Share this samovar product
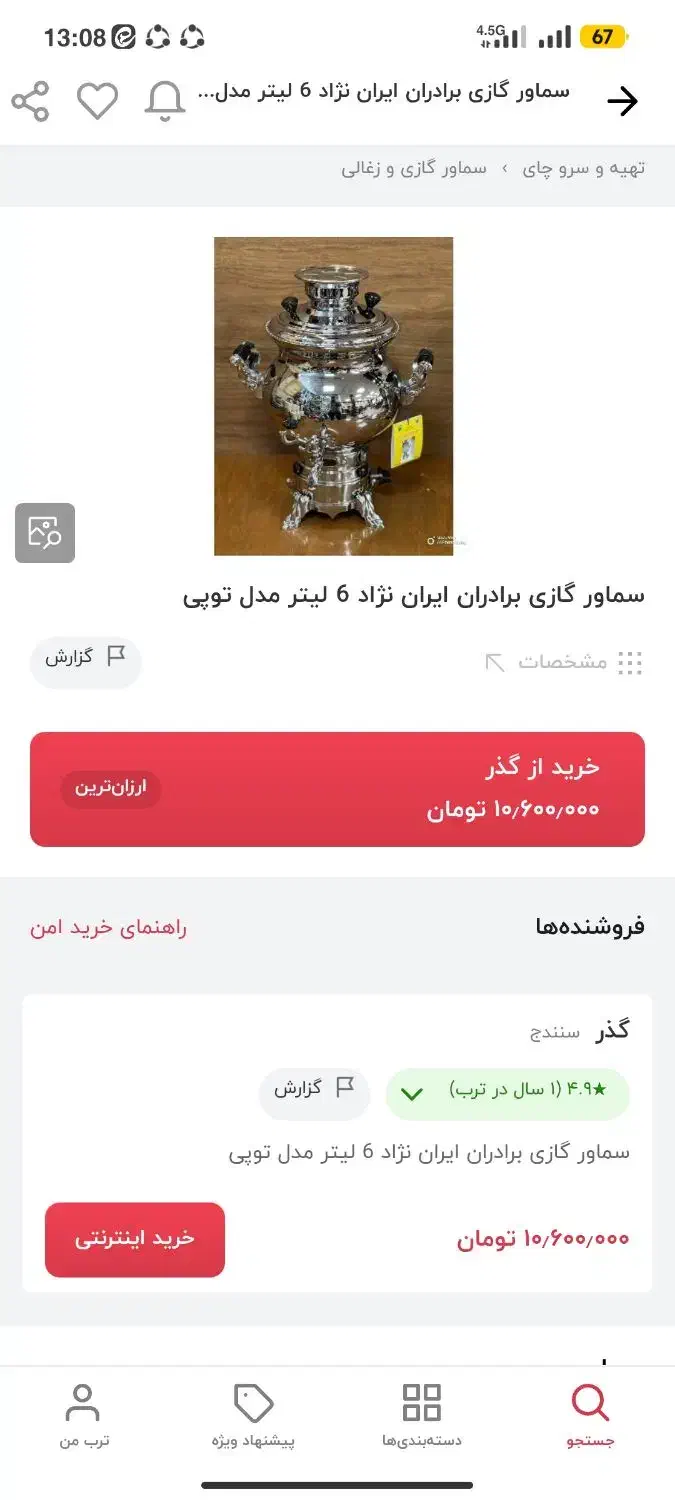Image resolution: width=675 pixels, height=1500 pixels. [30, 101]
